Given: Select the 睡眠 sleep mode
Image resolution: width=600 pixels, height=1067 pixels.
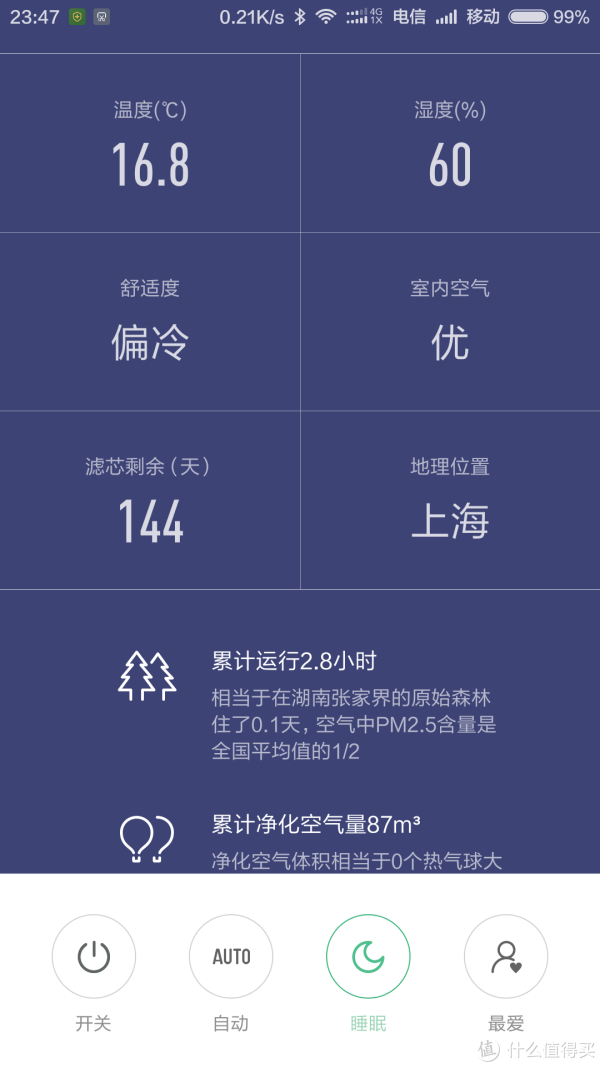Looking at the screenshot, I should click(368, 957).
